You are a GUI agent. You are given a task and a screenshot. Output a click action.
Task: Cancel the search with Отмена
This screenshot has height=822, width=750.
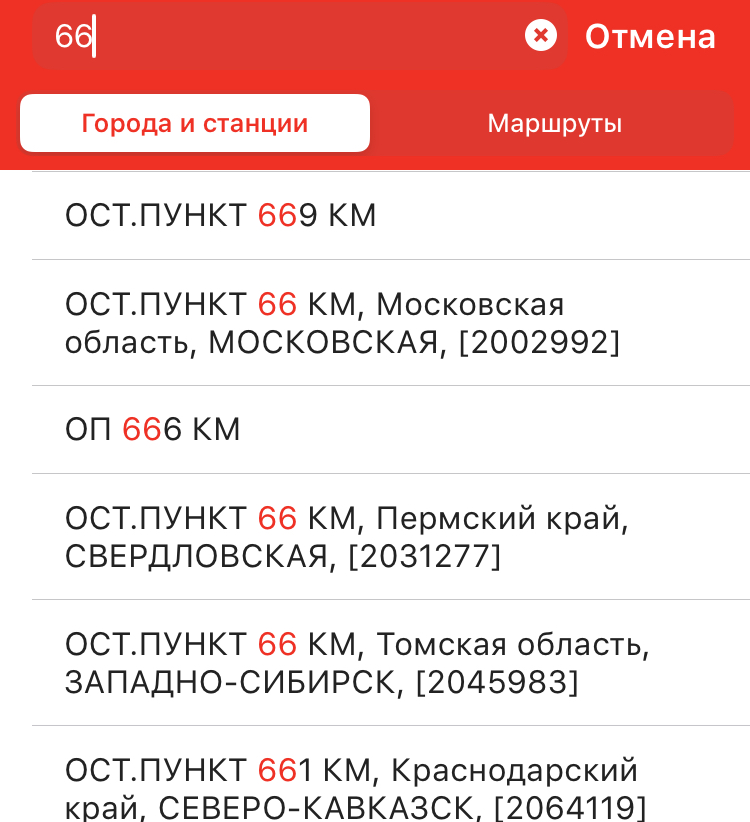coord(650,37)
